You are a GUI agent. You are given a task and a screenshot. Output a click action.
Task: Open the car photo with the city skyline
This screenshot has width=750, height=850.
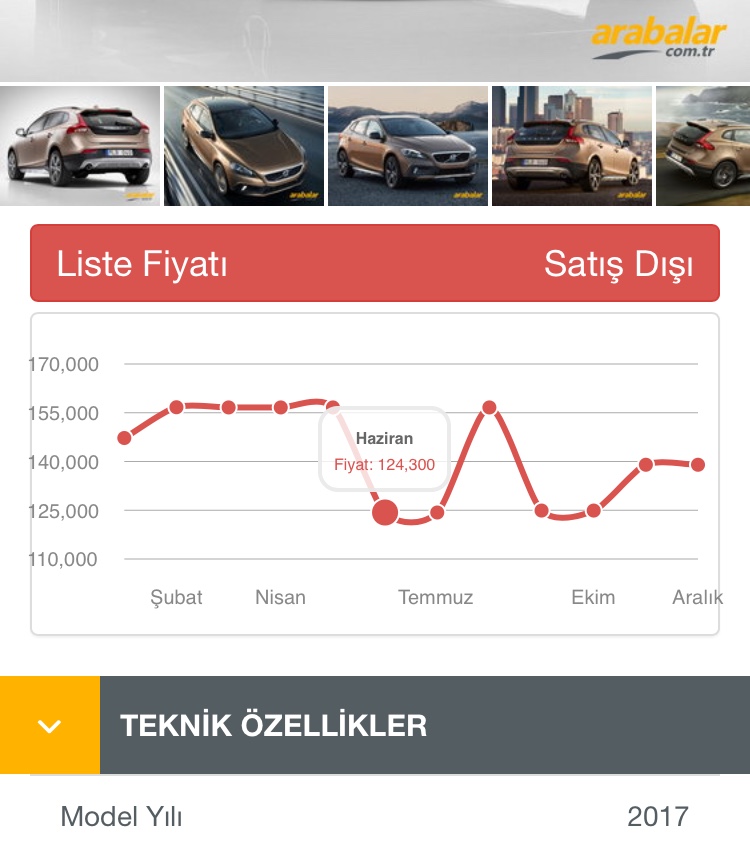click(572, 146)
